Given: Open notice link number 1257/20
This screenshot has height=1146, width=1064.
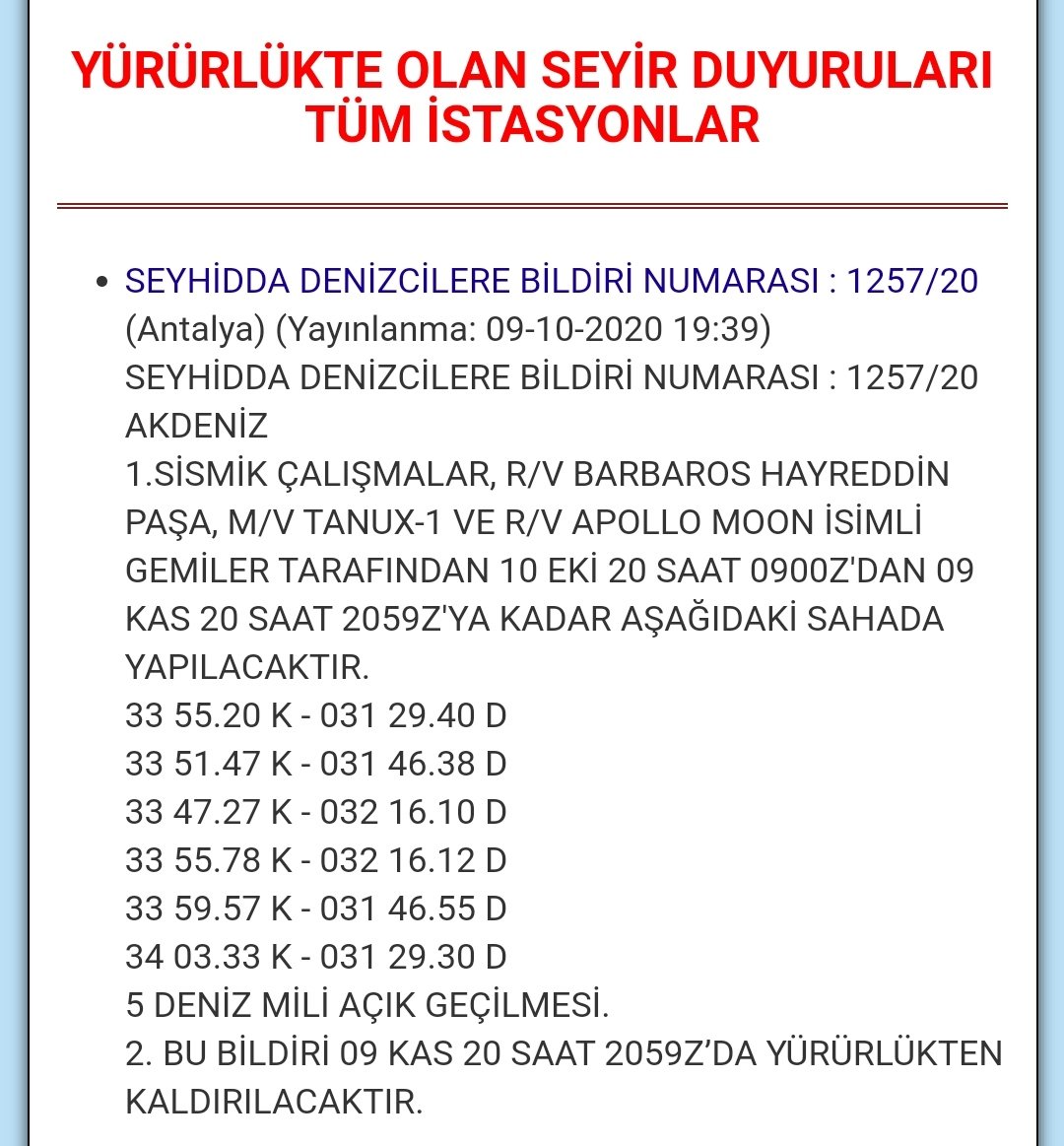Looking at the screenshot, I should click(x=551, y=281).
